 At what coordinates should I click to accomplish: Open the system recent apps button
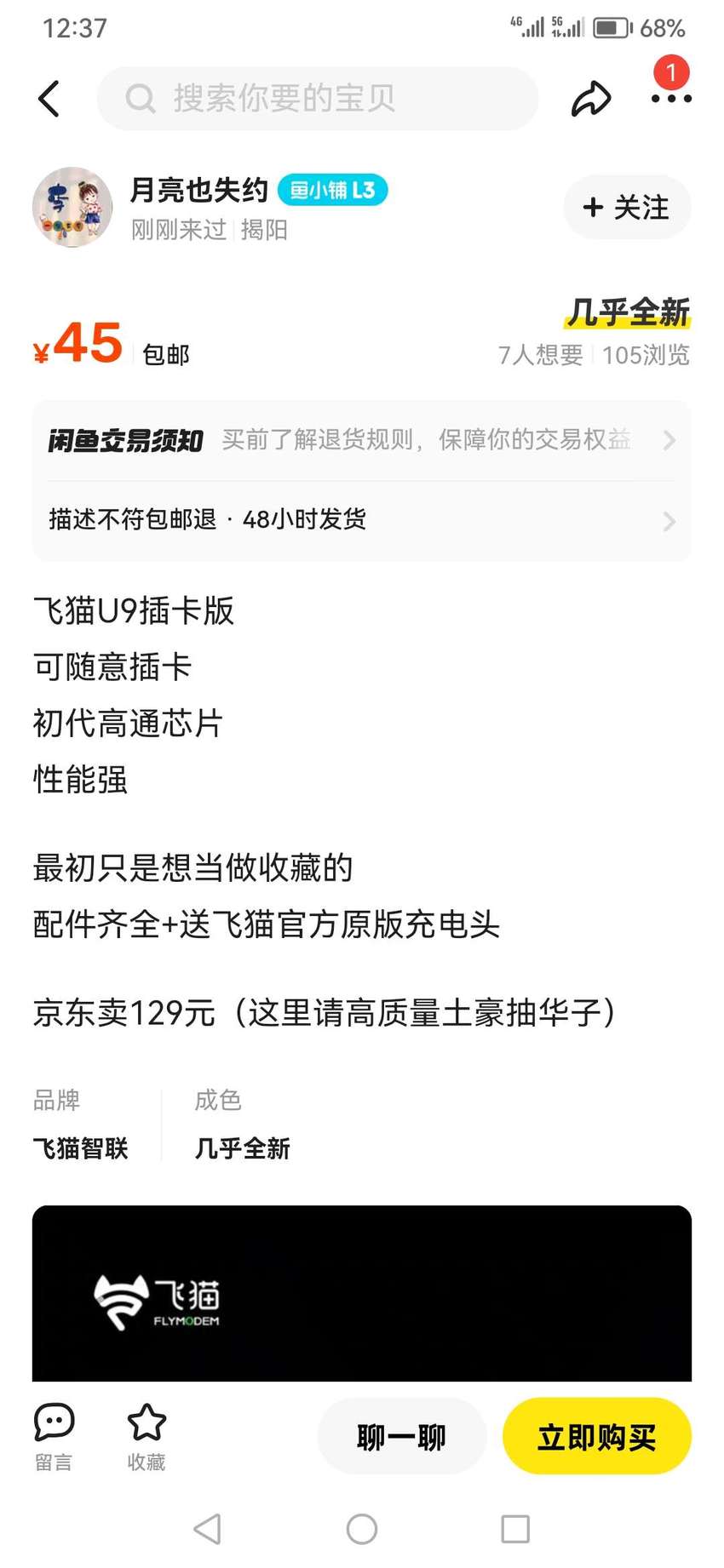(x=515, y=1529)
